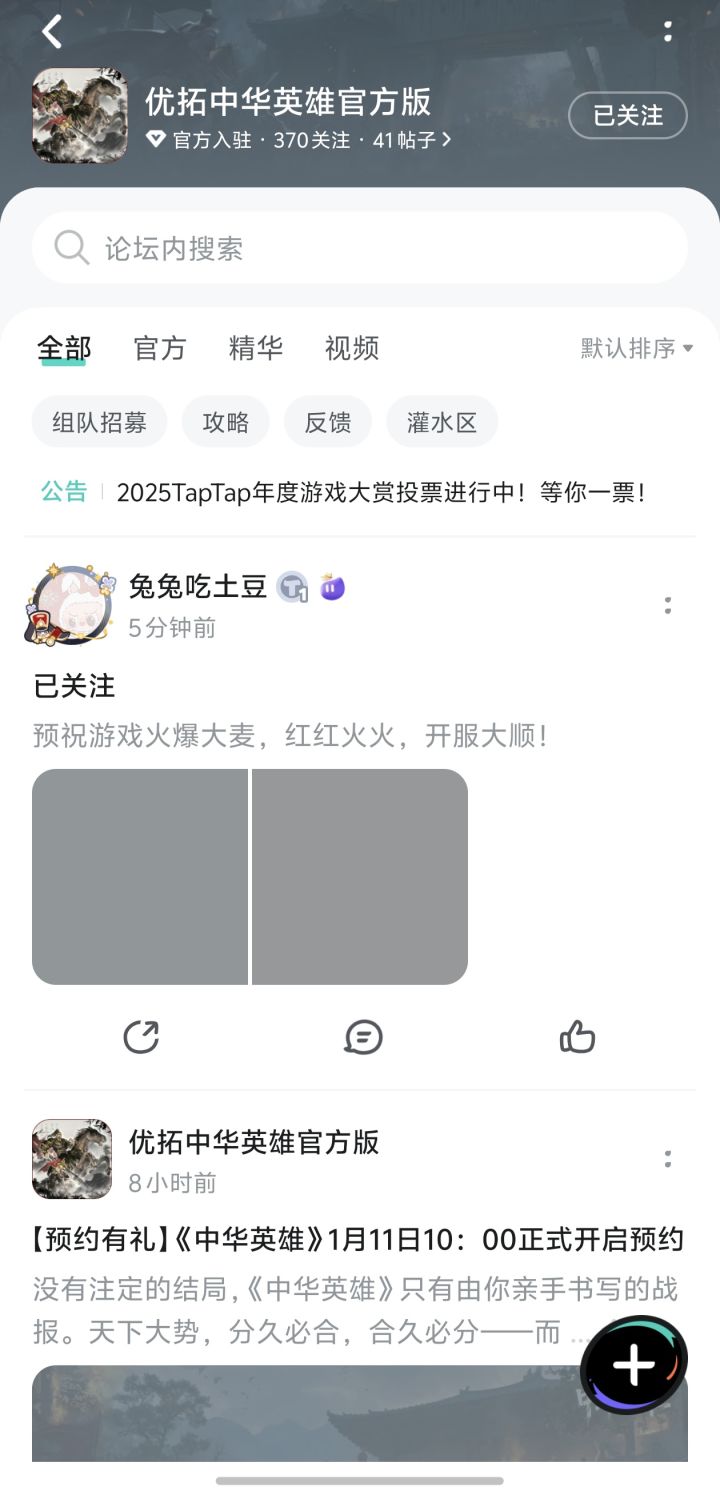Open the 【预约有礼】 pre-registration post
This screenshot has width=720, height=1499.
pos(360,1239)
